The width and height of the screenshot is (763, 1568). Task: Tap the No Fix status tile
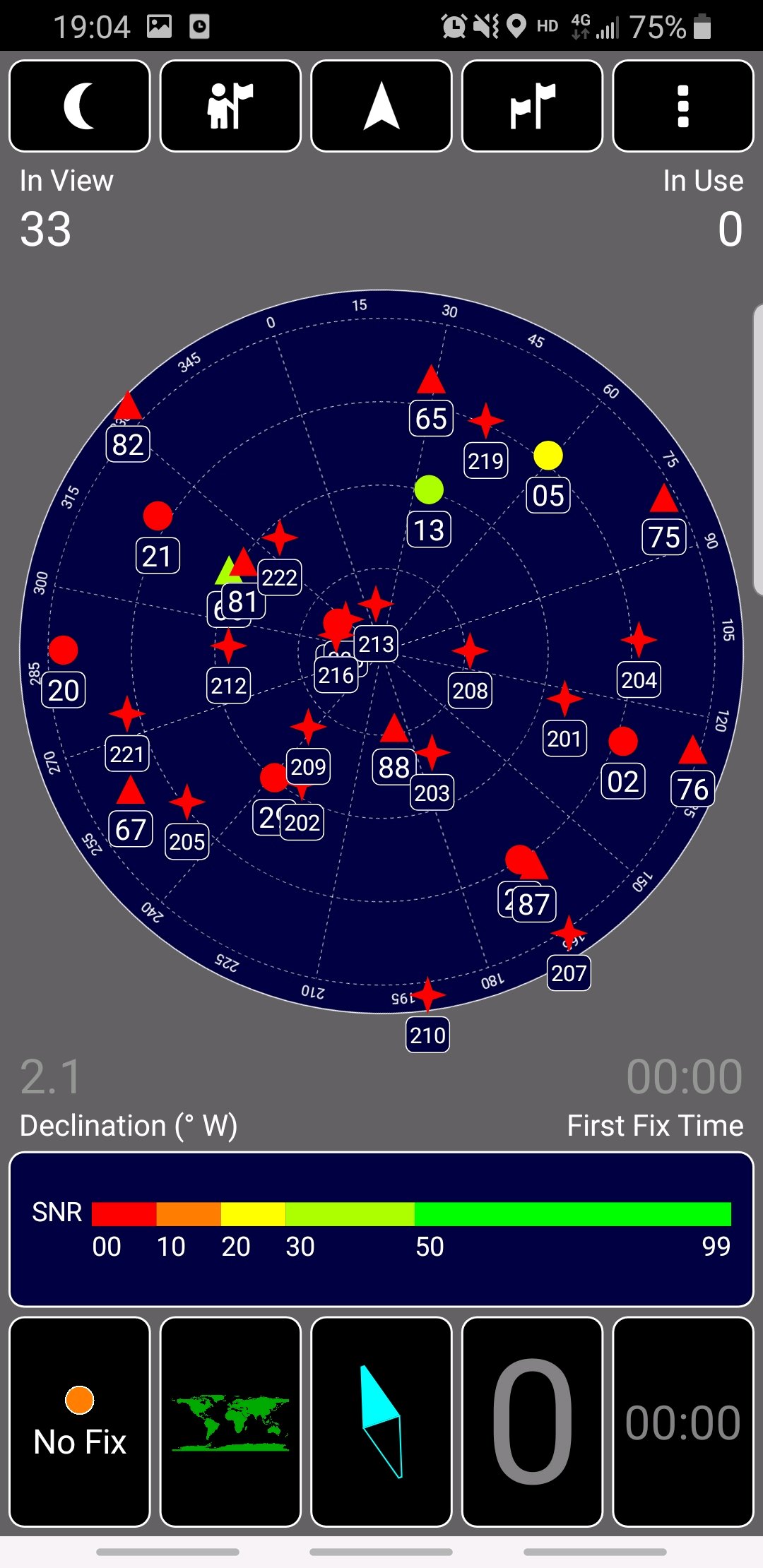[80, 1421]
